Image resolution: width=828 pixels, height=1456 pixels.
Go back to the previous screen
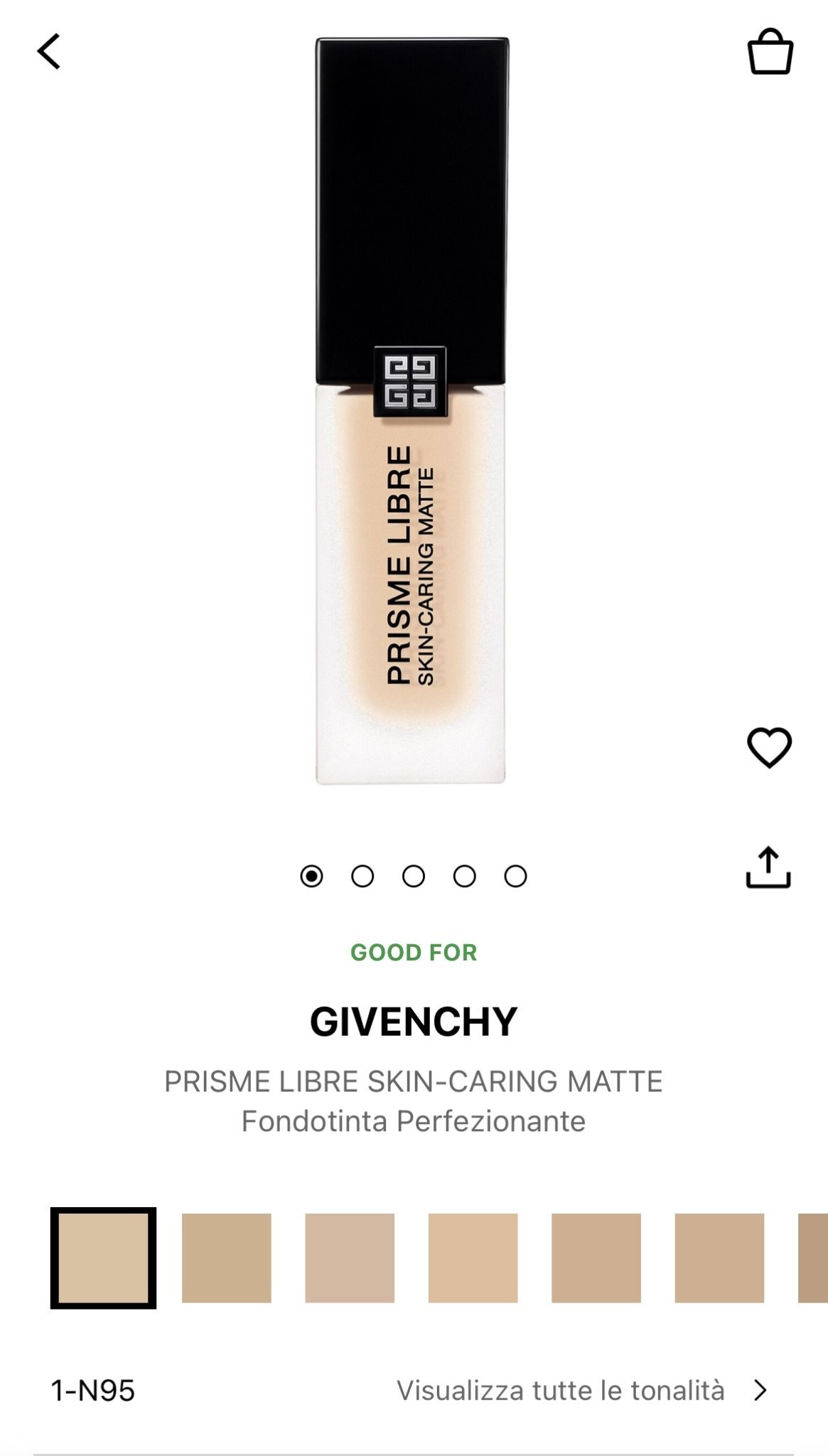[49, 52]
